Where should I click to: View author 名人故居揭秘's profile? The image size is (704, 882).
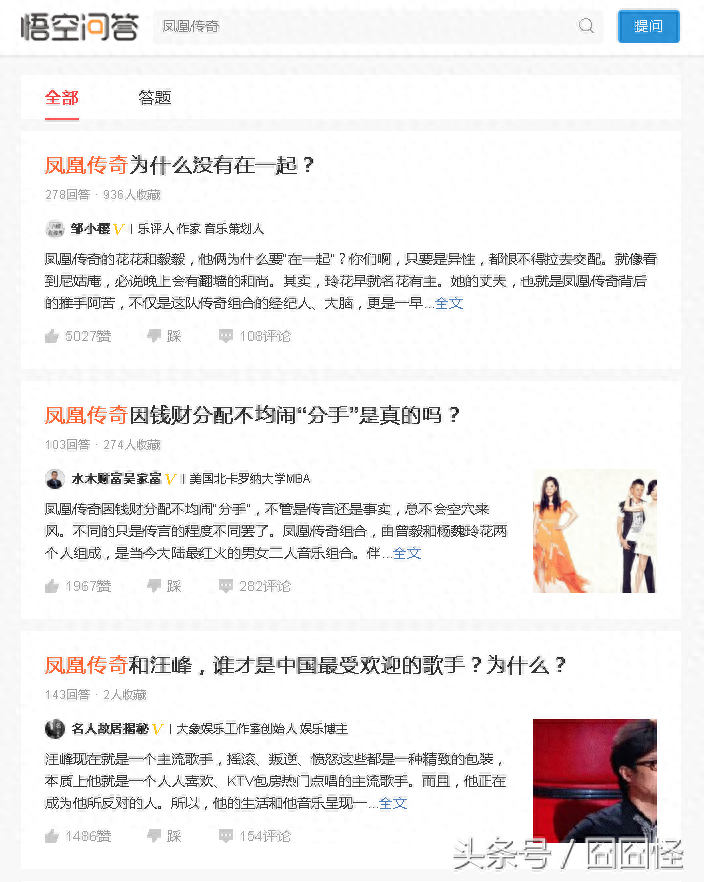click(x=109, y=728)
